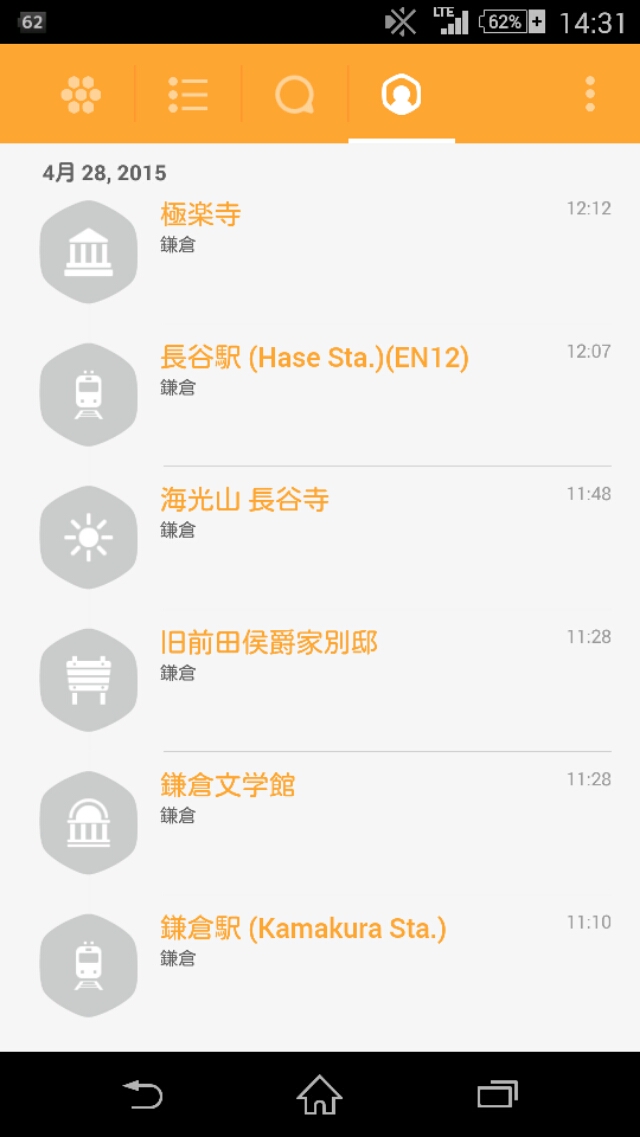Open the chat bubble tab
This screenshot has width=640, height=1137.
tap(294, 94)
